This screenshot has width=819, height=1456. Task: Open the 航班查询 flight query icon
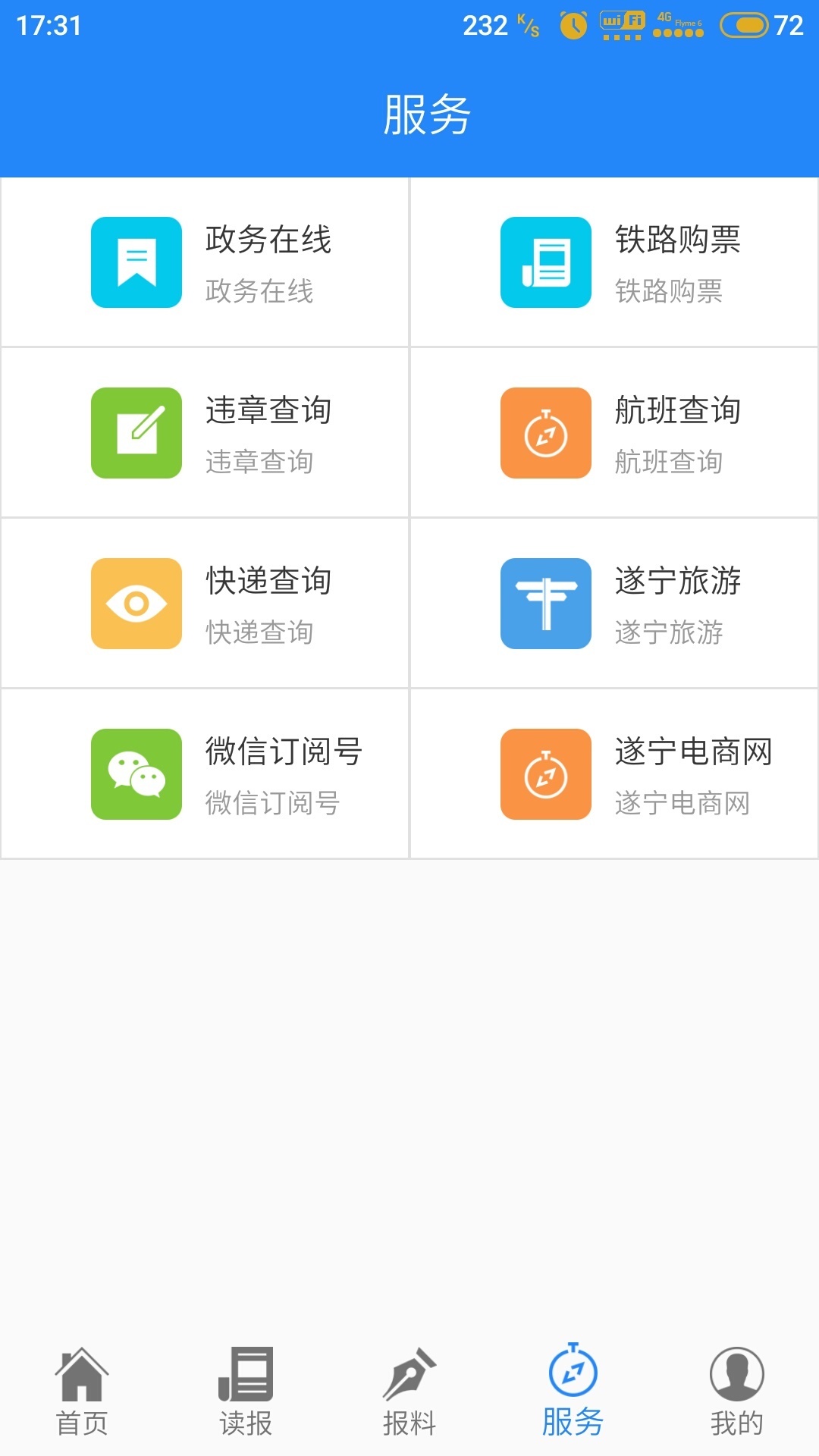point(544,432)
